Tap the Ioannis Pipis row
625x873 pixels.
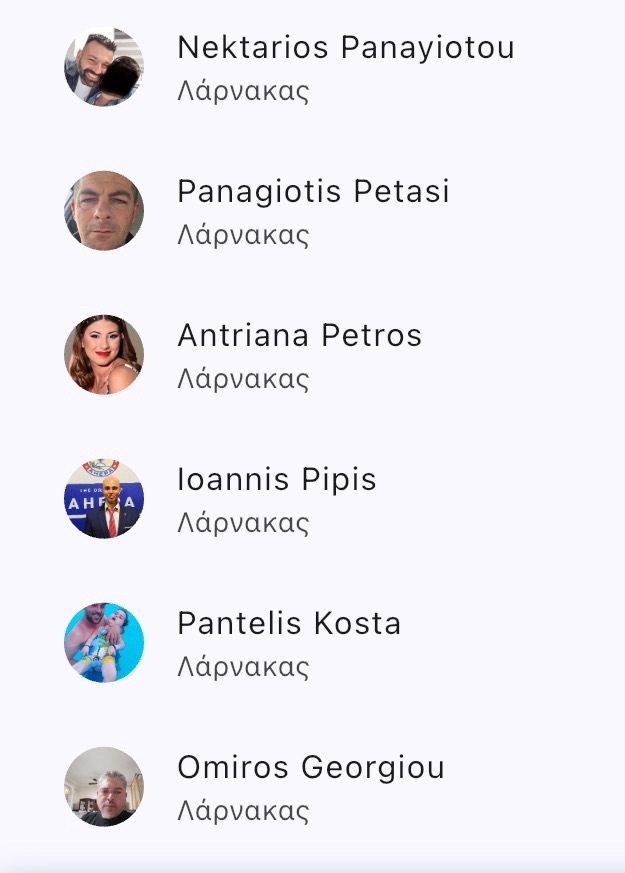click(x=277, y=499)
